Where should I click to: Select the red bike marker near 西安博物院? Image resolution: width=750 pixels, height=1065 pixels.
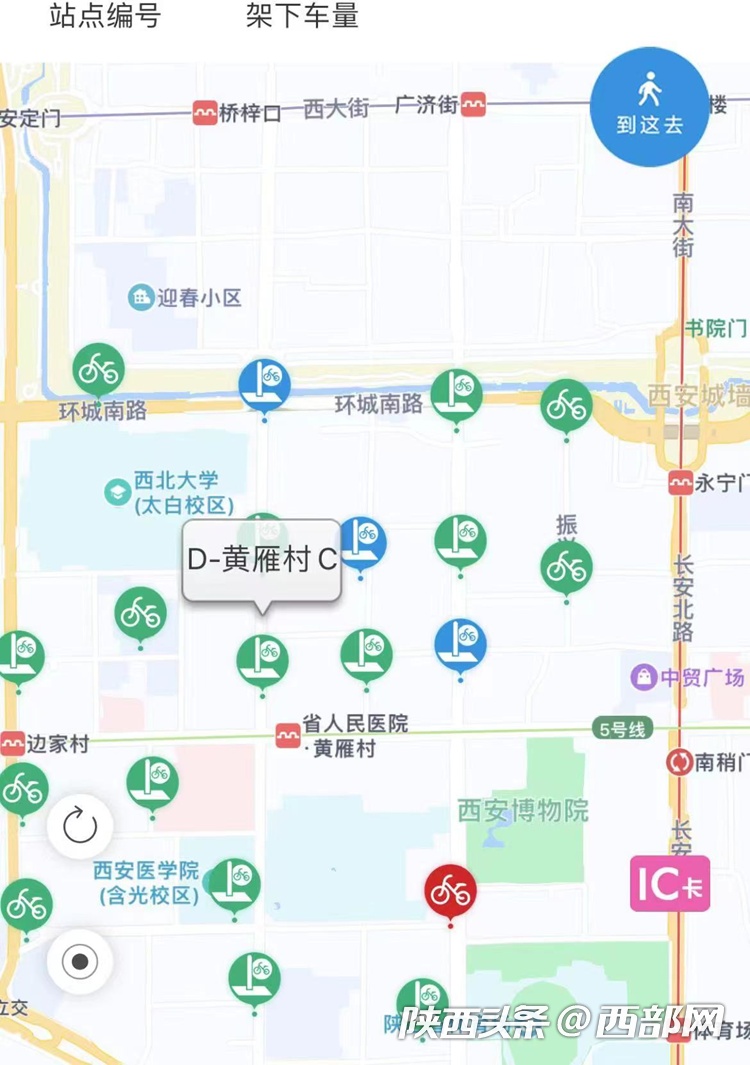click(x=450, y=890)
